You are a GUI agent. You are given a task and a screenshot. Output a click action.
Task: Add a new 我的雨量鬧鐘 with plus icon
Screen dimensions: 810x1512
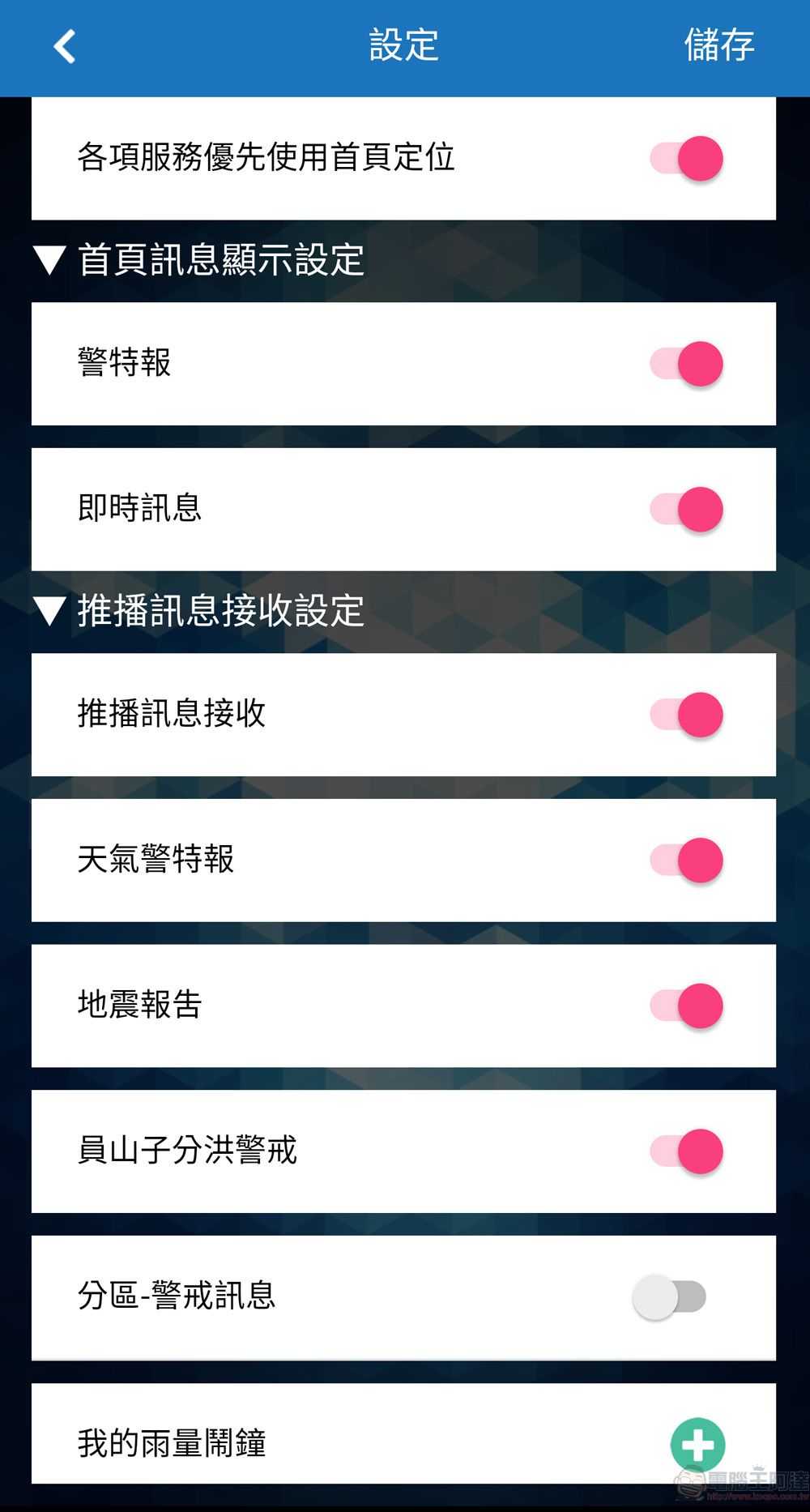(697, 1444)
